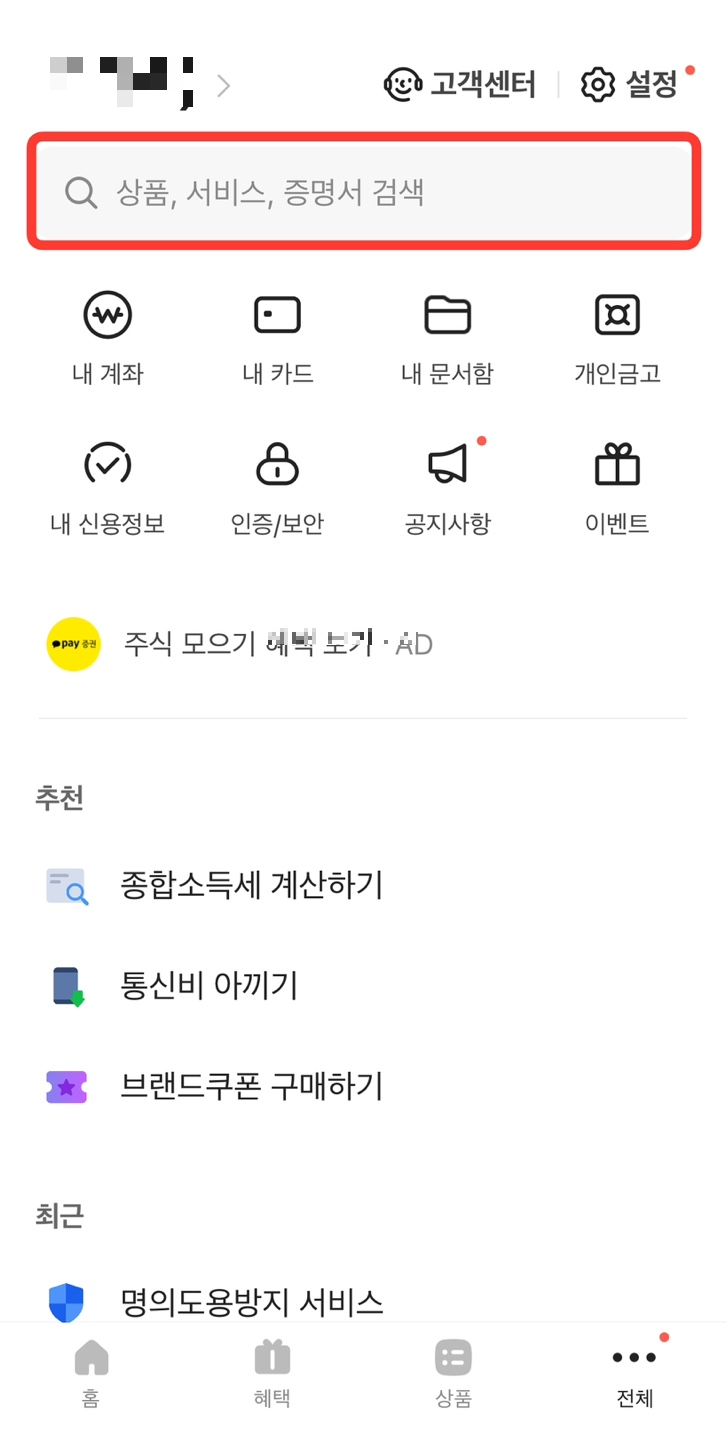726x1440 pixels.
Task: Switch to the 상품 tab
Action: click(x=453, y=1374)
